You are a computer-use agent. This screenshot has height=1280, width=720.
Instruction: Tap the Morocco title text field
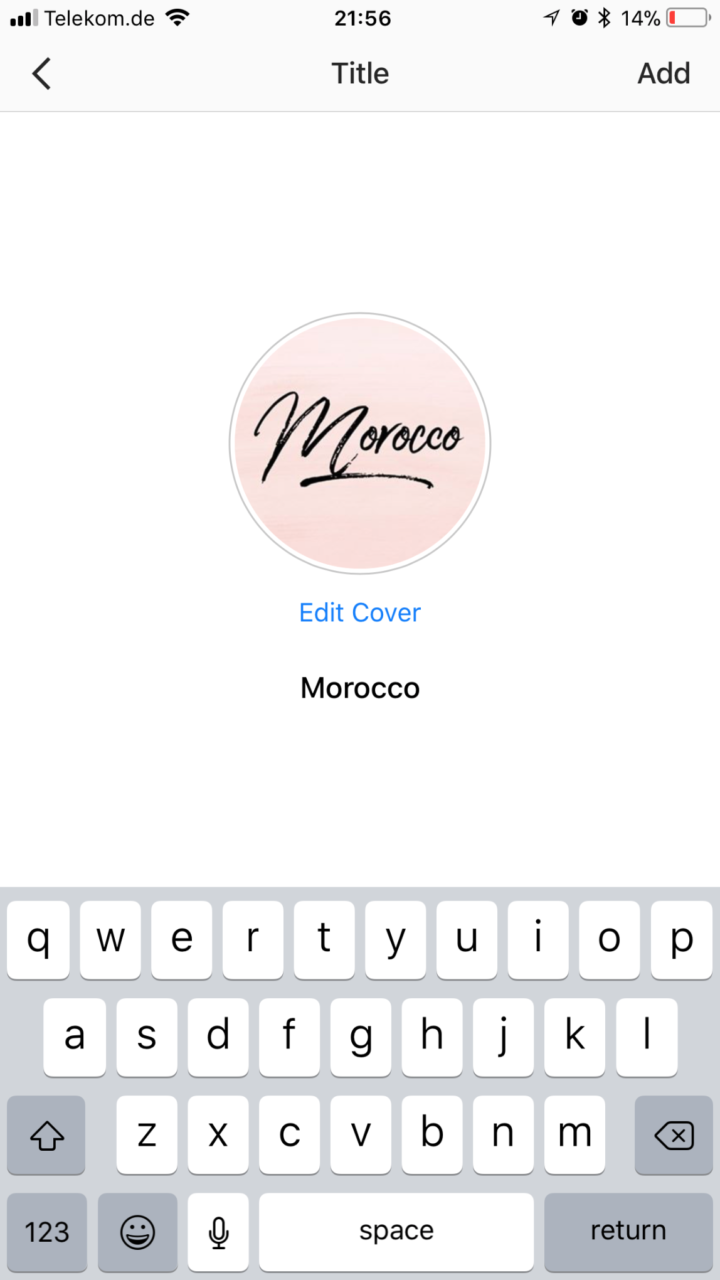[360, 688]
